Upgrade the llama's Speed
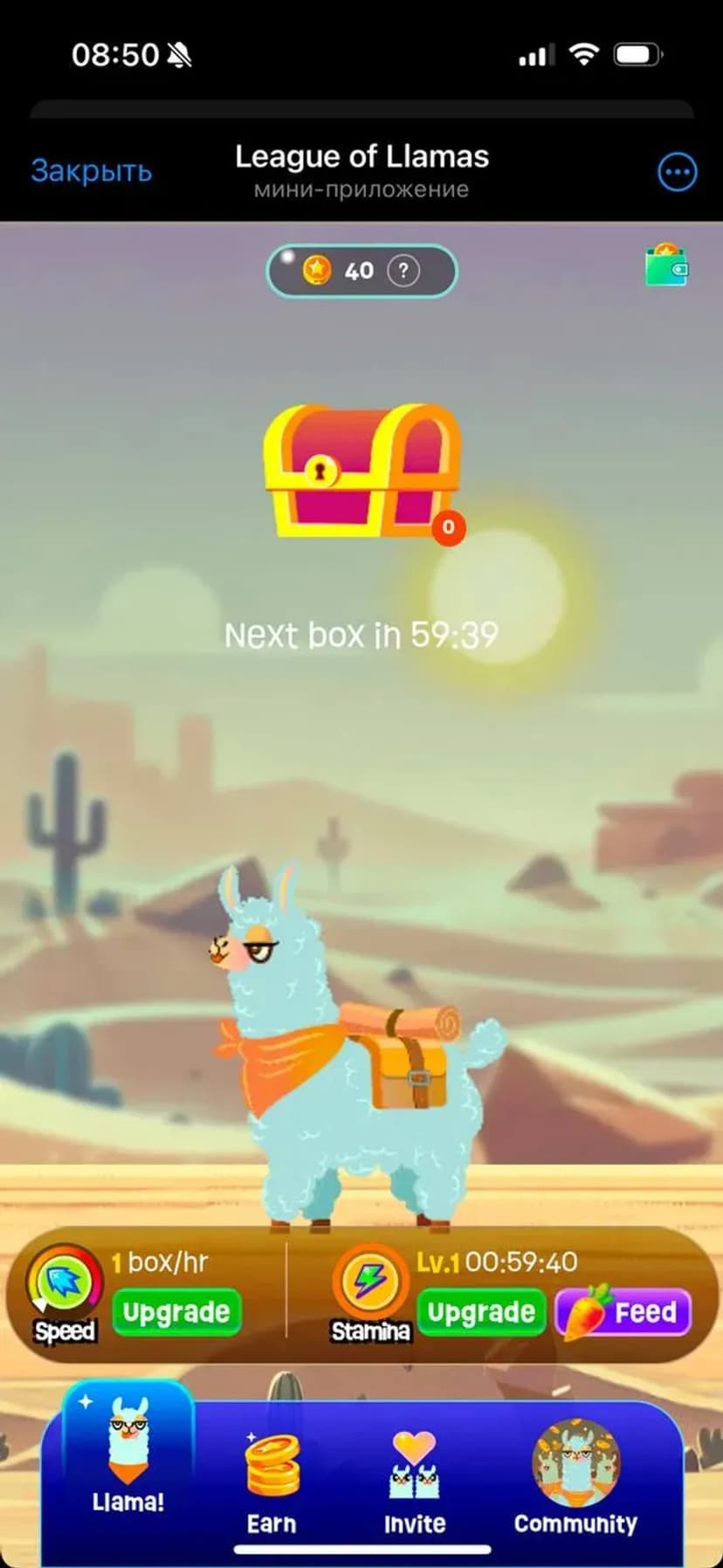723x1568 pixels. coord(176,1312)
